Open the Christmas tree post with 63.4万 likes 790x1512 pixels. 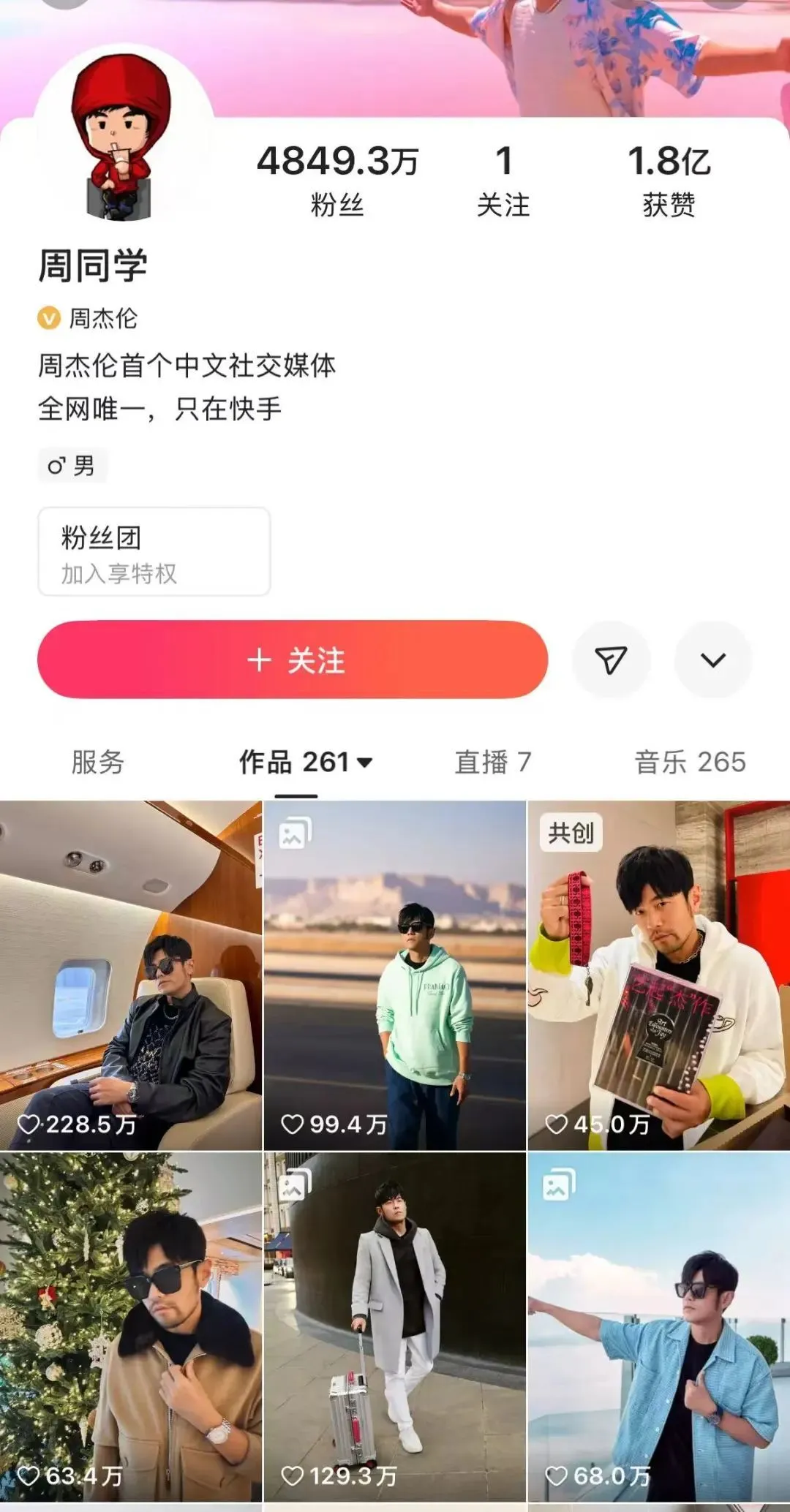(x=131, y=1326)
